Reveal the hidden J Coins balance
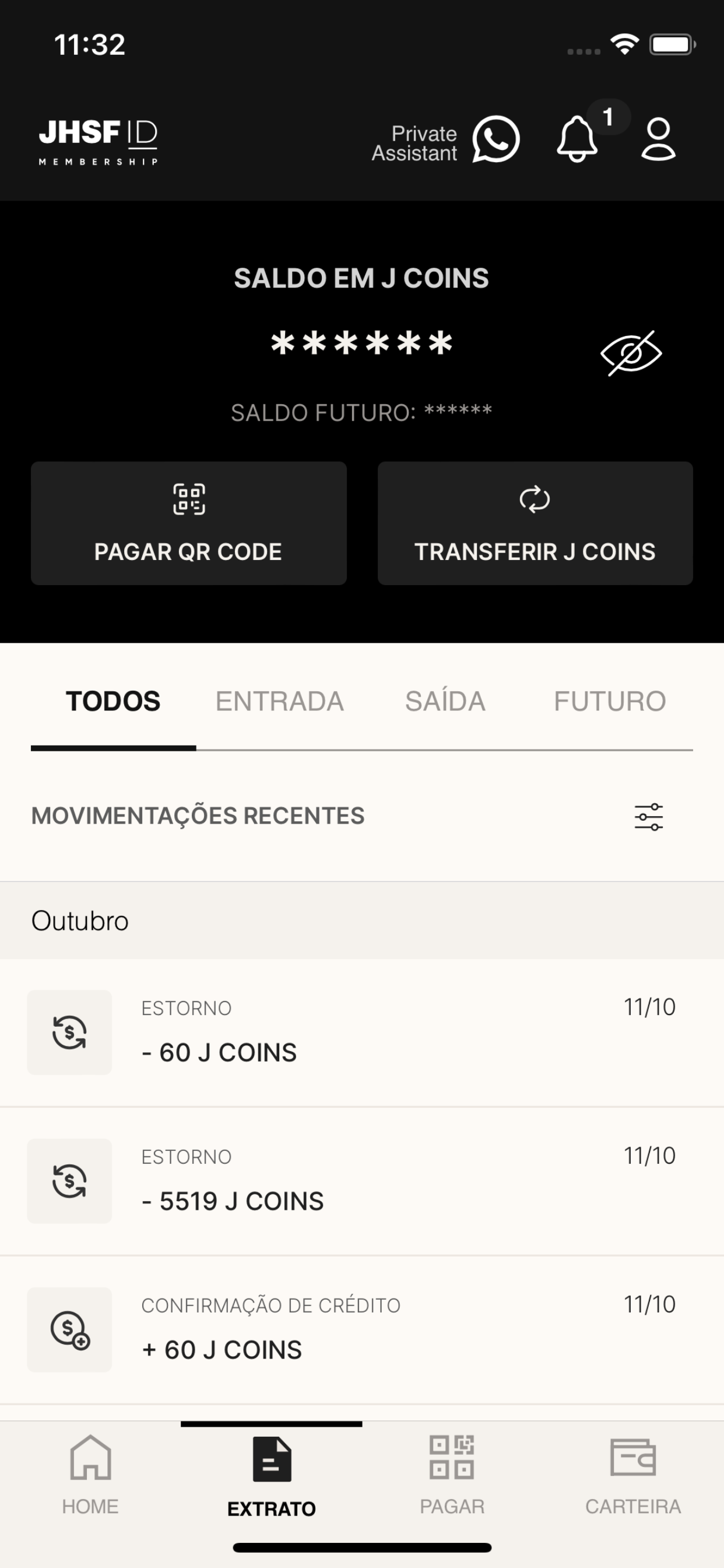Image resolution: width=724 pixels, height=1568 pixels. pos(631,353)
